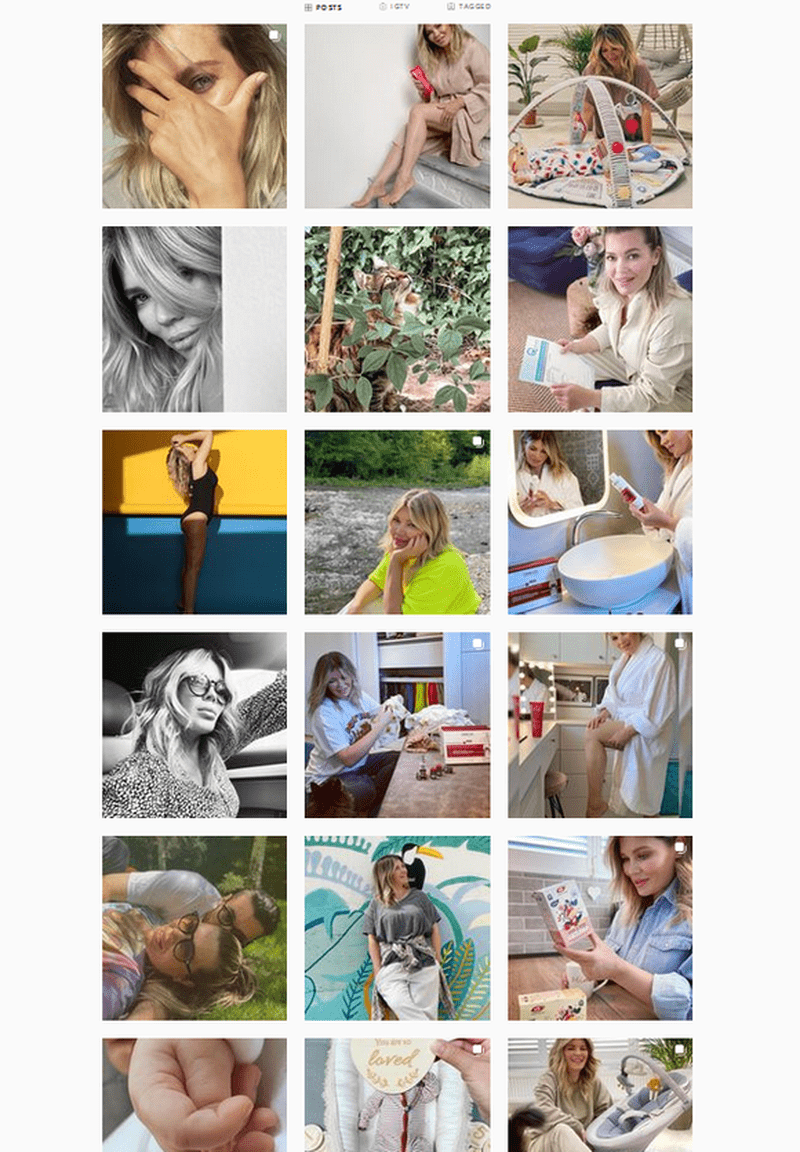Open the post with the baby play gym
Screen dimensions: 800x1152
[599, 116]
